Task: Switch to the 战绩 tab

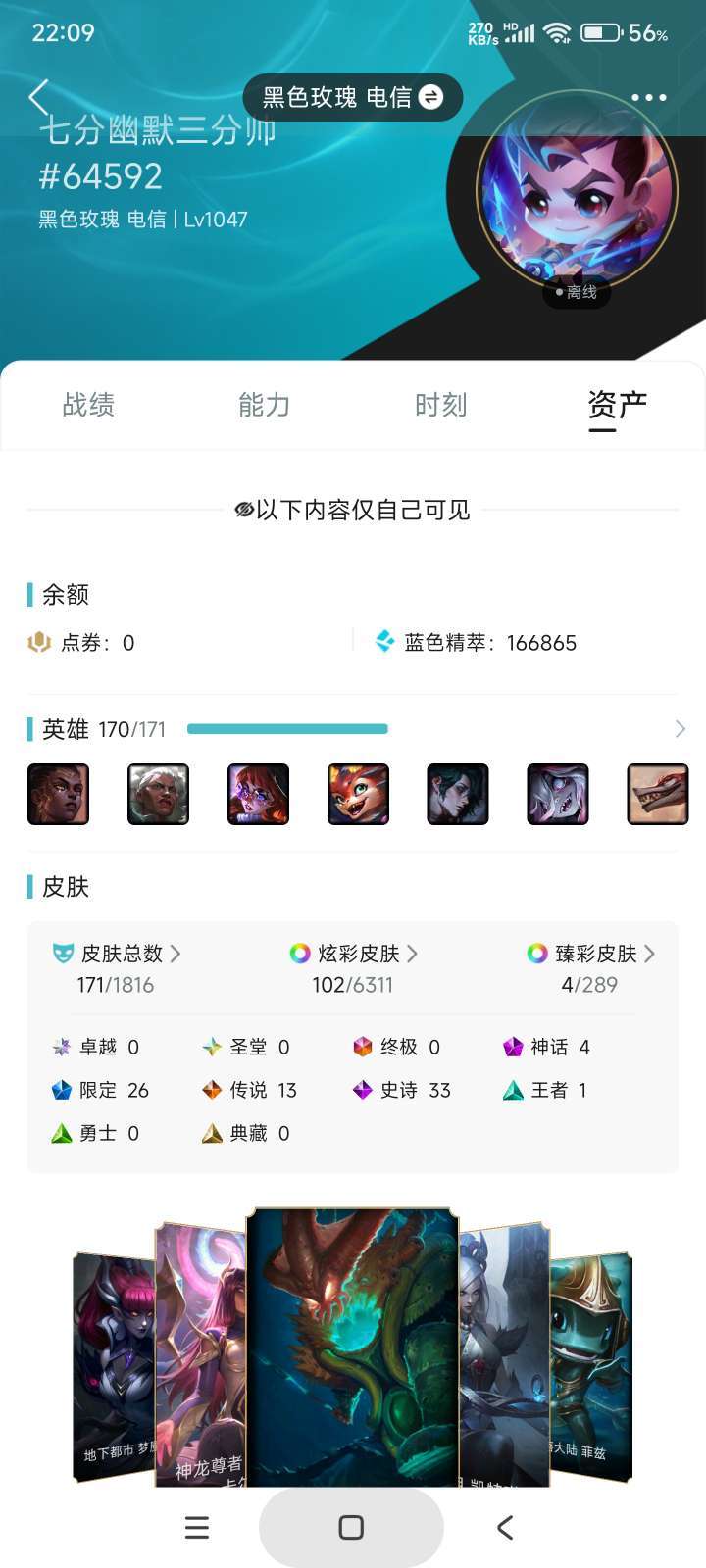Action: point(88,405)
